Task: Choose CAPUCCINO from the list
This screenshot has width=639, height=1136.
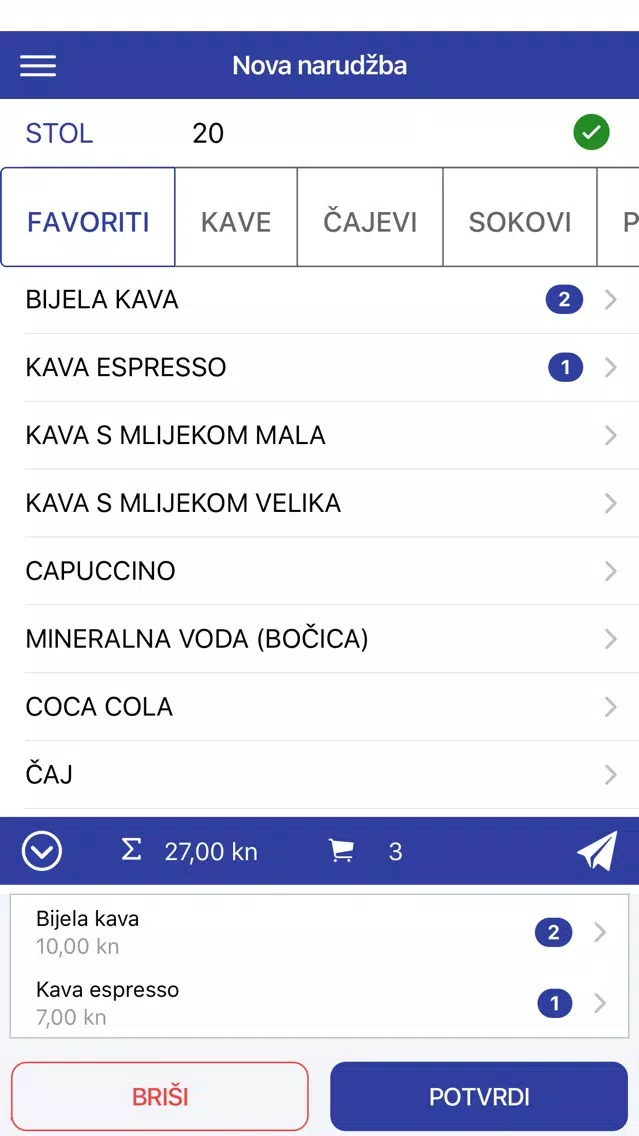Action: [x=320, y=571]
